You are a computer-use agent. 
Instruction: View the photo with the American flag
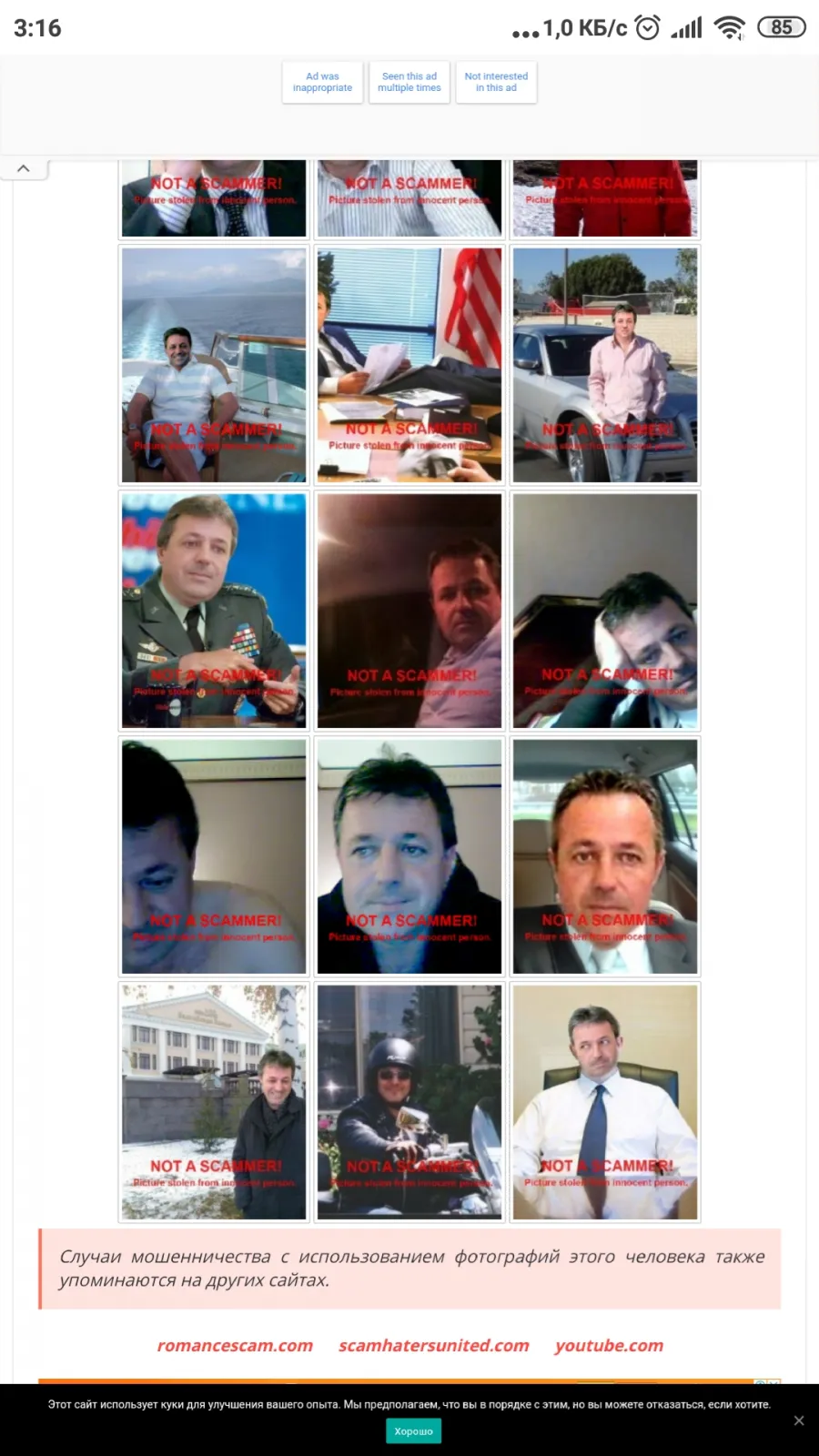point(409,365)
